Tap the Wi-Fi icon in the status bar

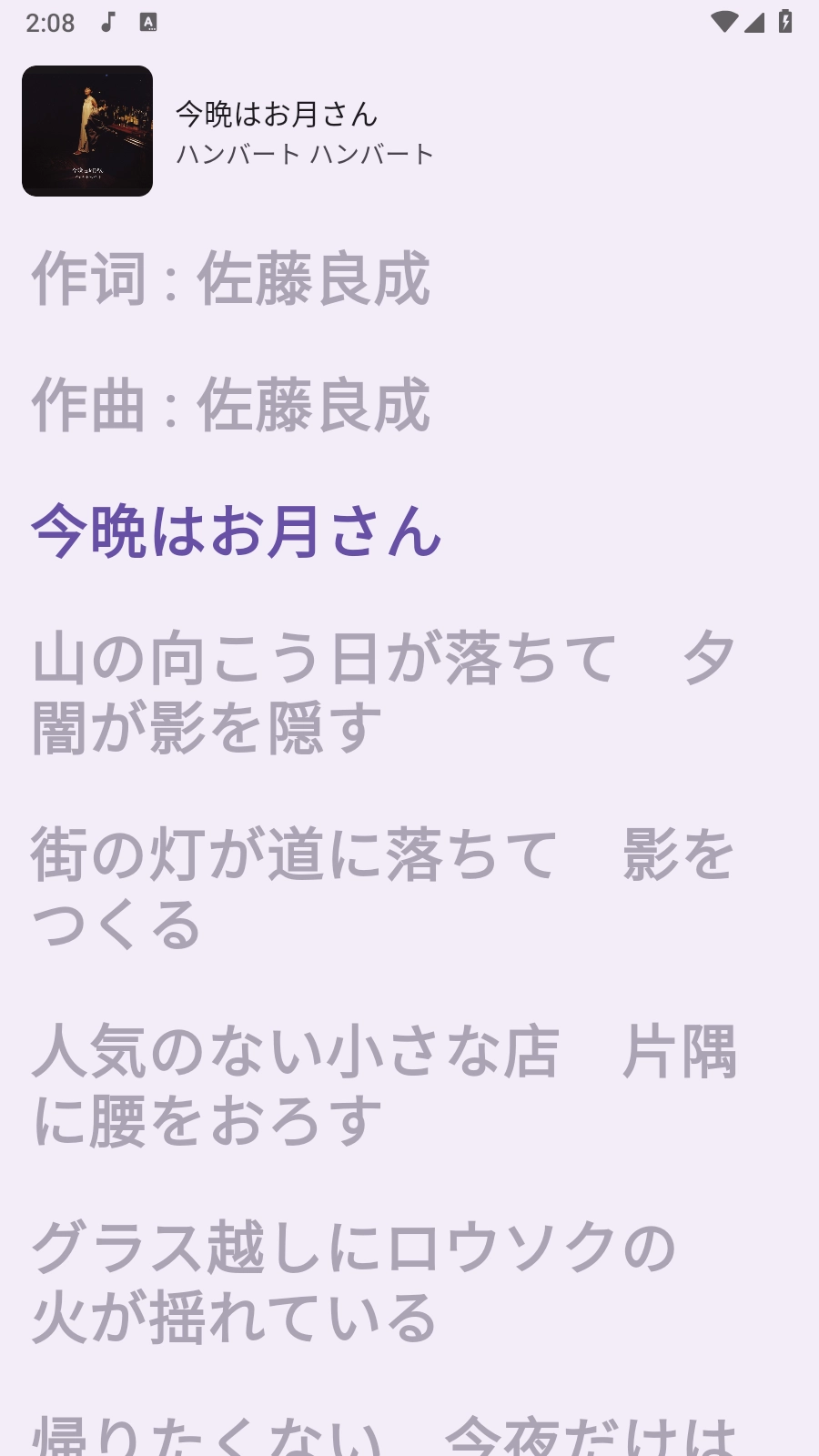coord(723,23)
